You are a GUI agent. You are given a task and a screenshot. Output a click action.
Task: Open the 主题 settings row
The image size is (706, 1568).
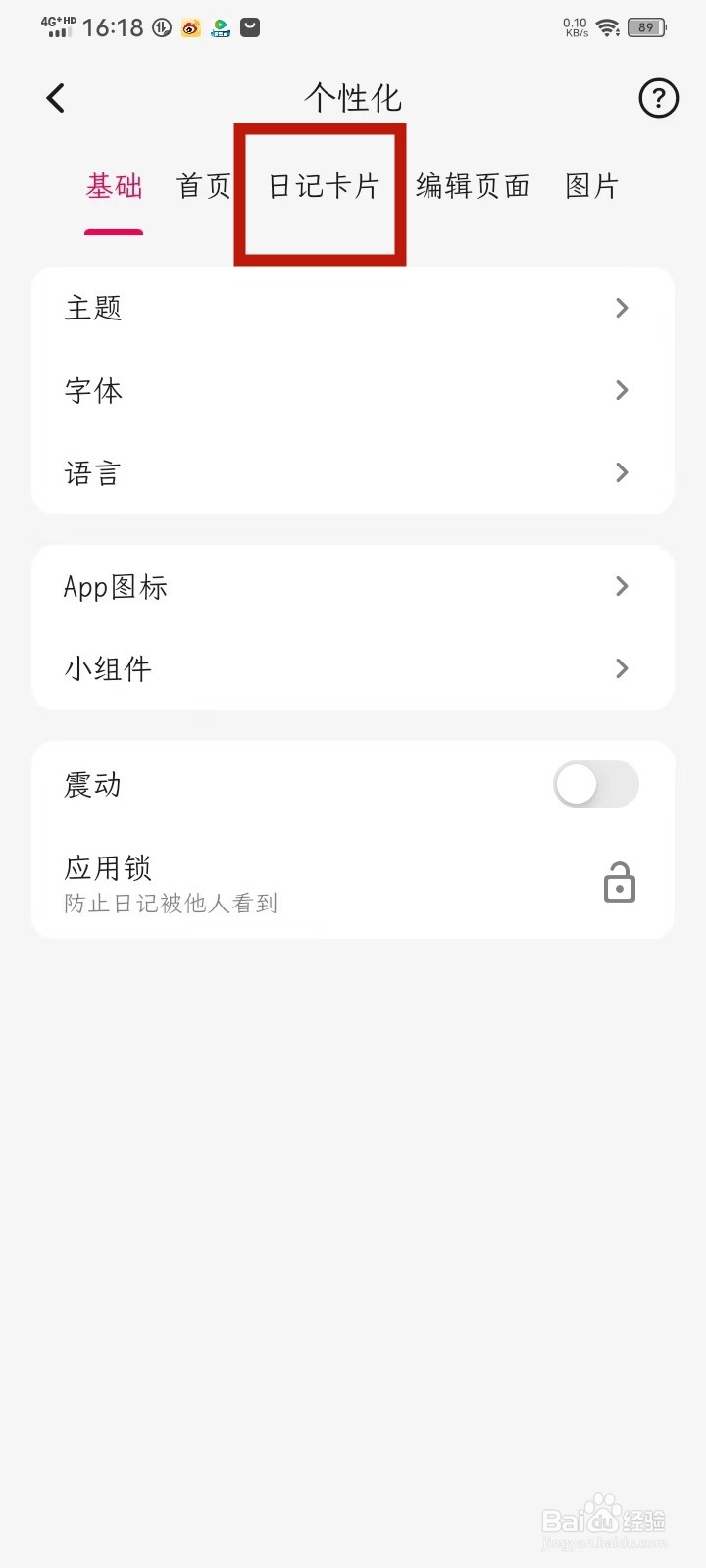(353, 309)
